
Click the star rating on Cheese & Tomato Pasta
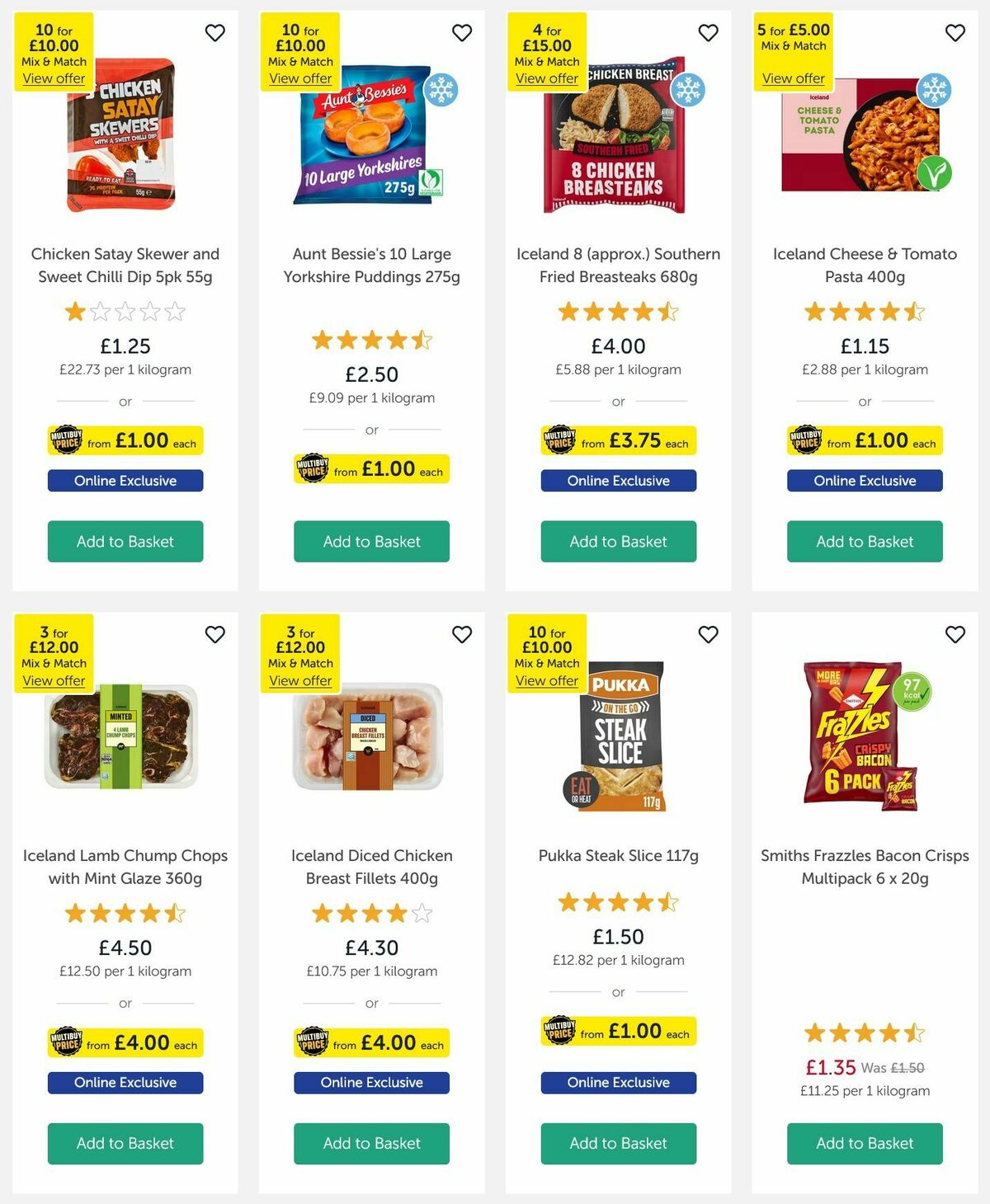pos(864,312)
